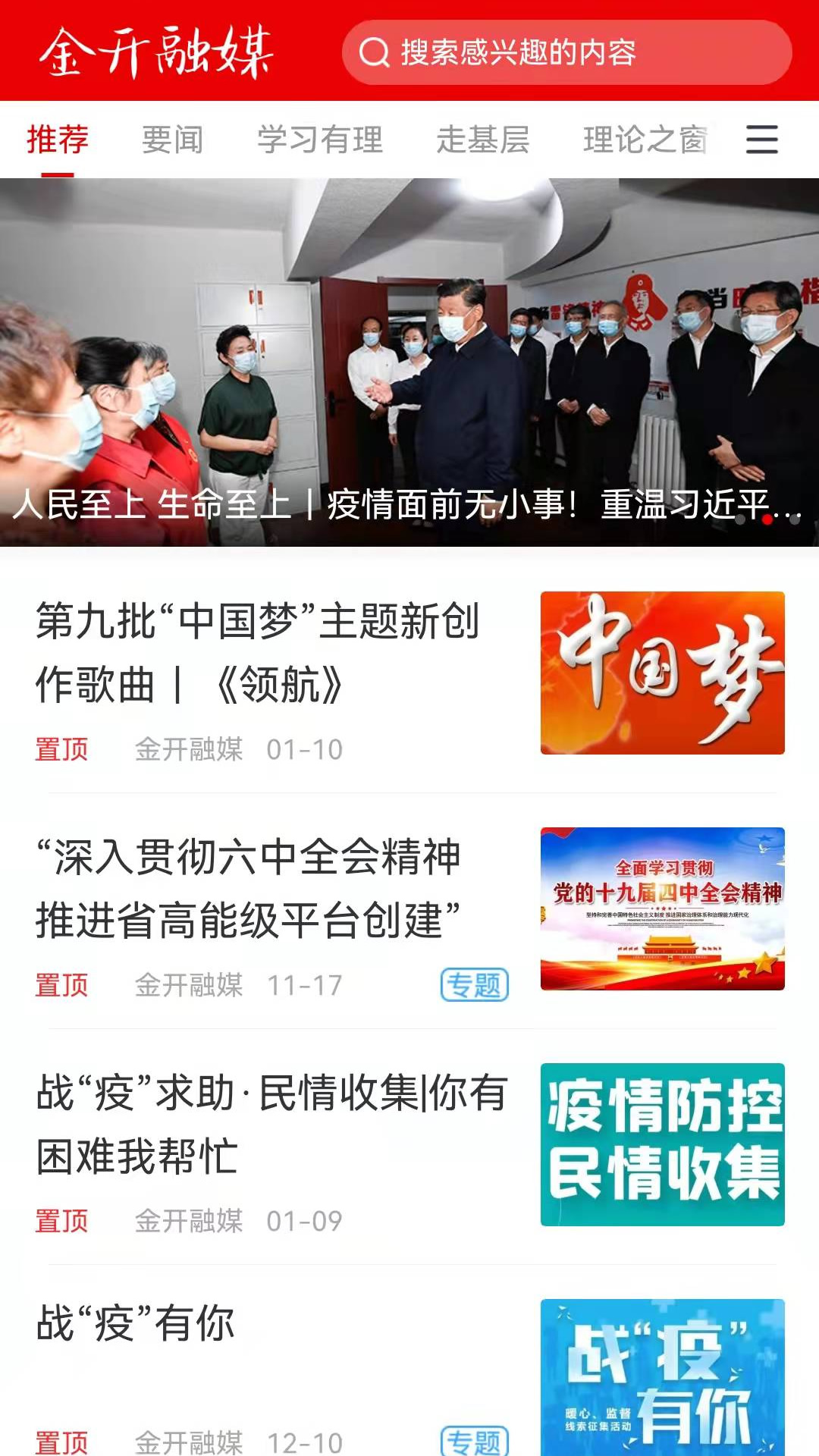
Task: Open the 走基层 tab
Action: [482, 140]
